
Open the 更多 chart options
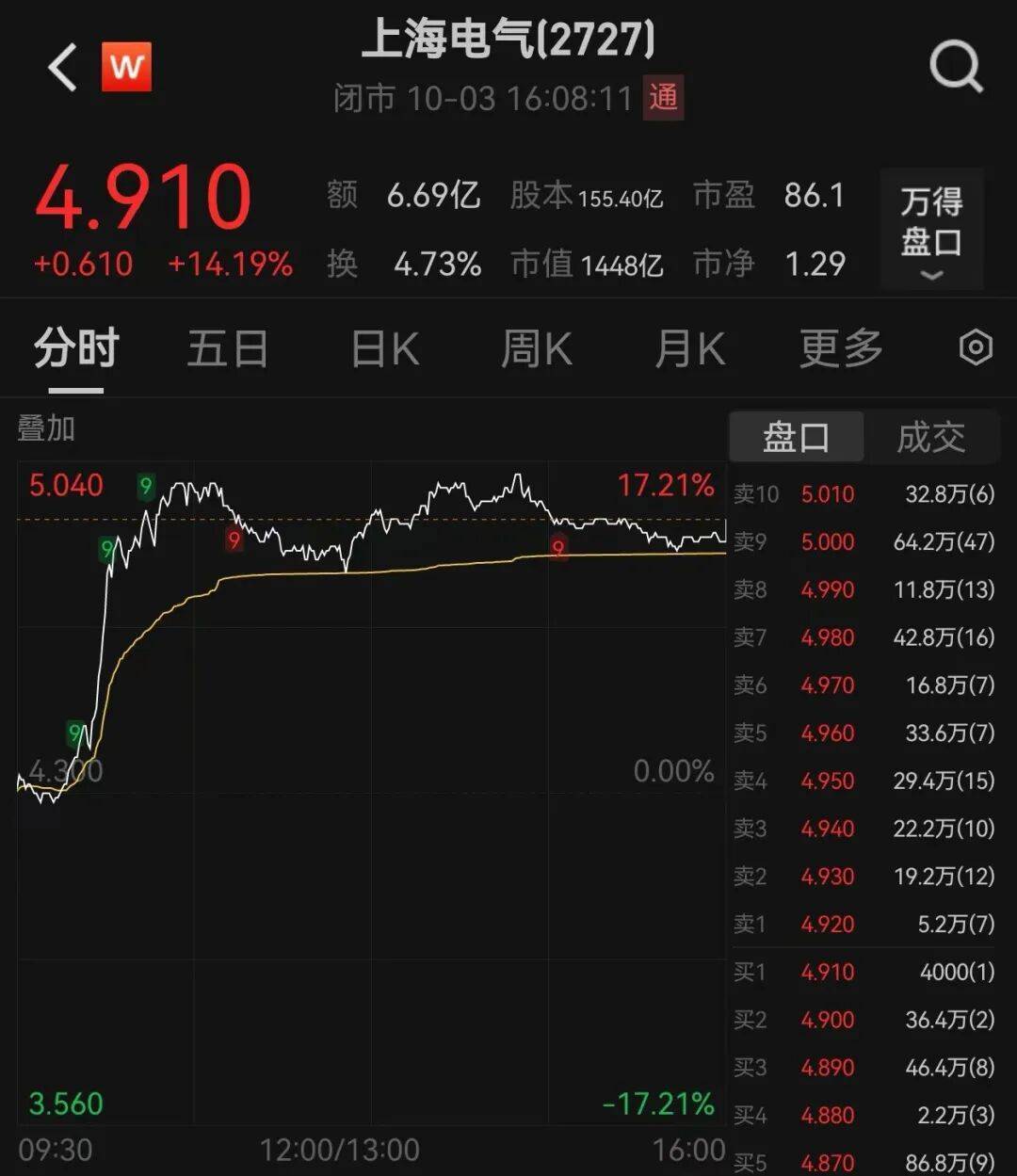[841, 349]
